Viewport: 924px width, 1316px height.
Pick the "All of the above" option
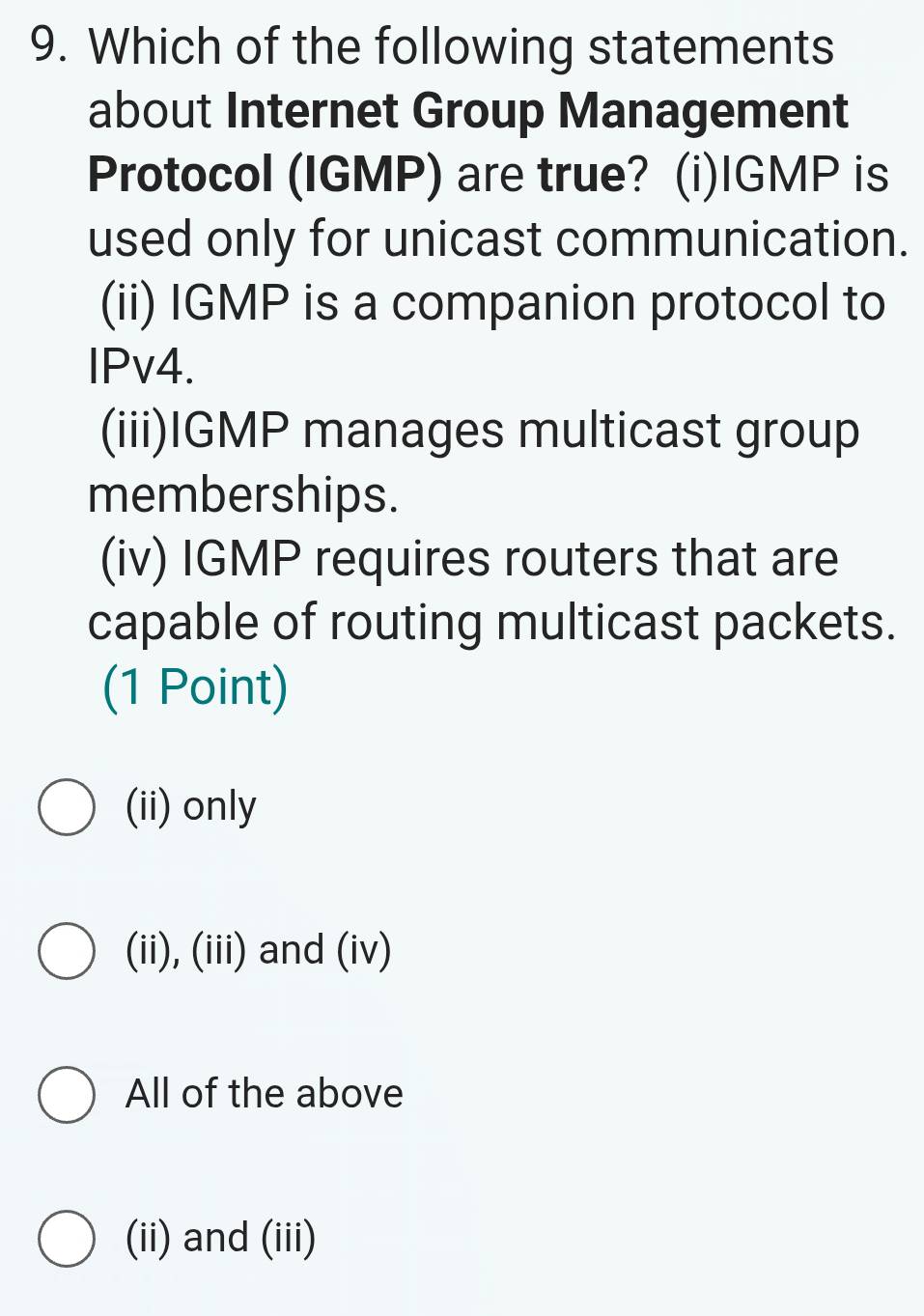pos(67,1095)
